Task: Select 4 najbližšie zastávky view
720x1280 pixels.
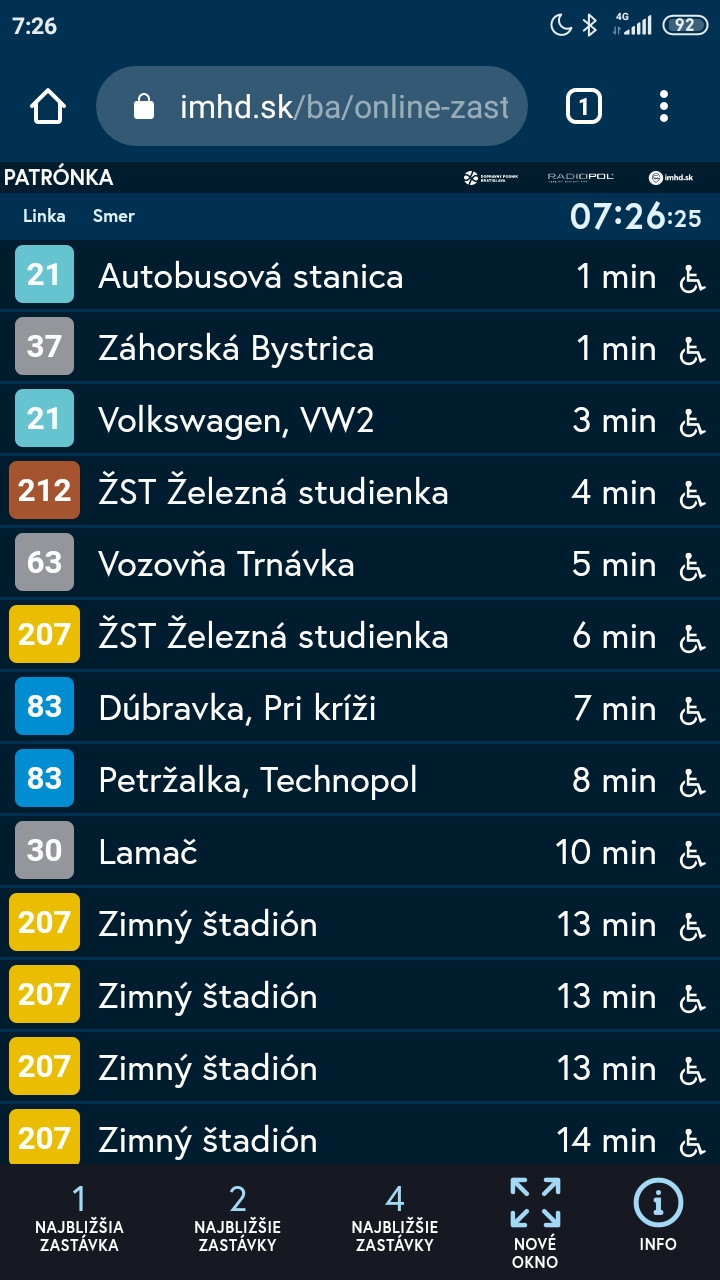Action: (x=395, y=1218)
